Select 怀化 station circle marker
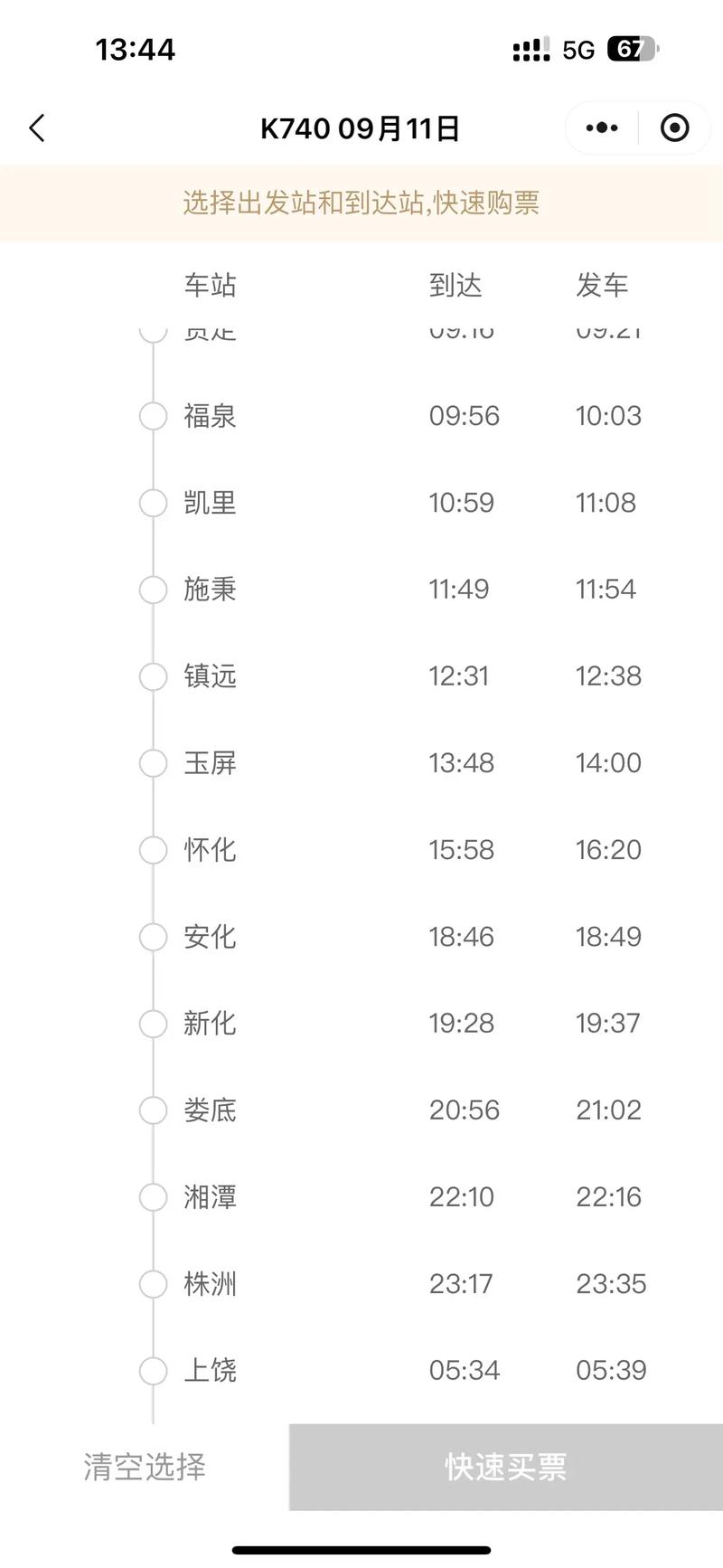This screenshot has width=723, height=1568. 153,850
